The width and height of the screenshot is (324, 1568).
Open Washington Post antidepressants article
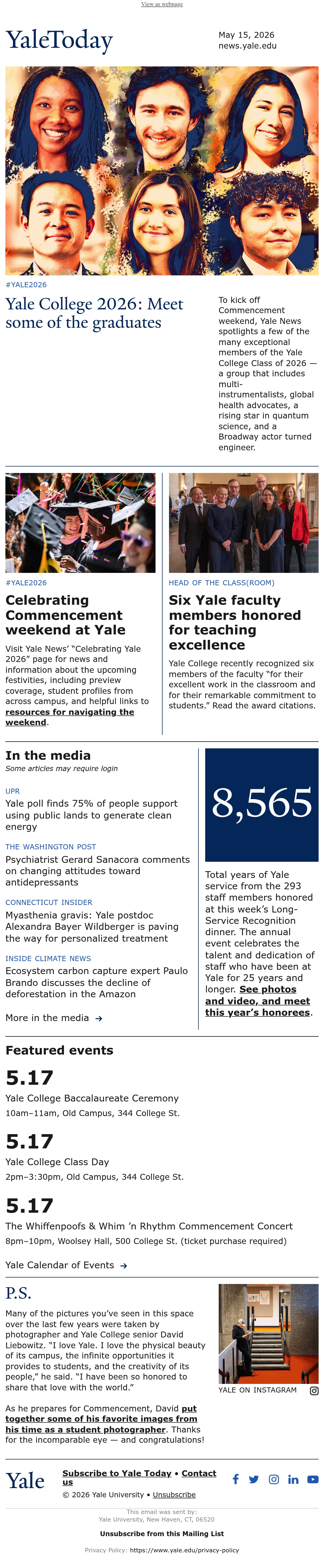[97, 870]
